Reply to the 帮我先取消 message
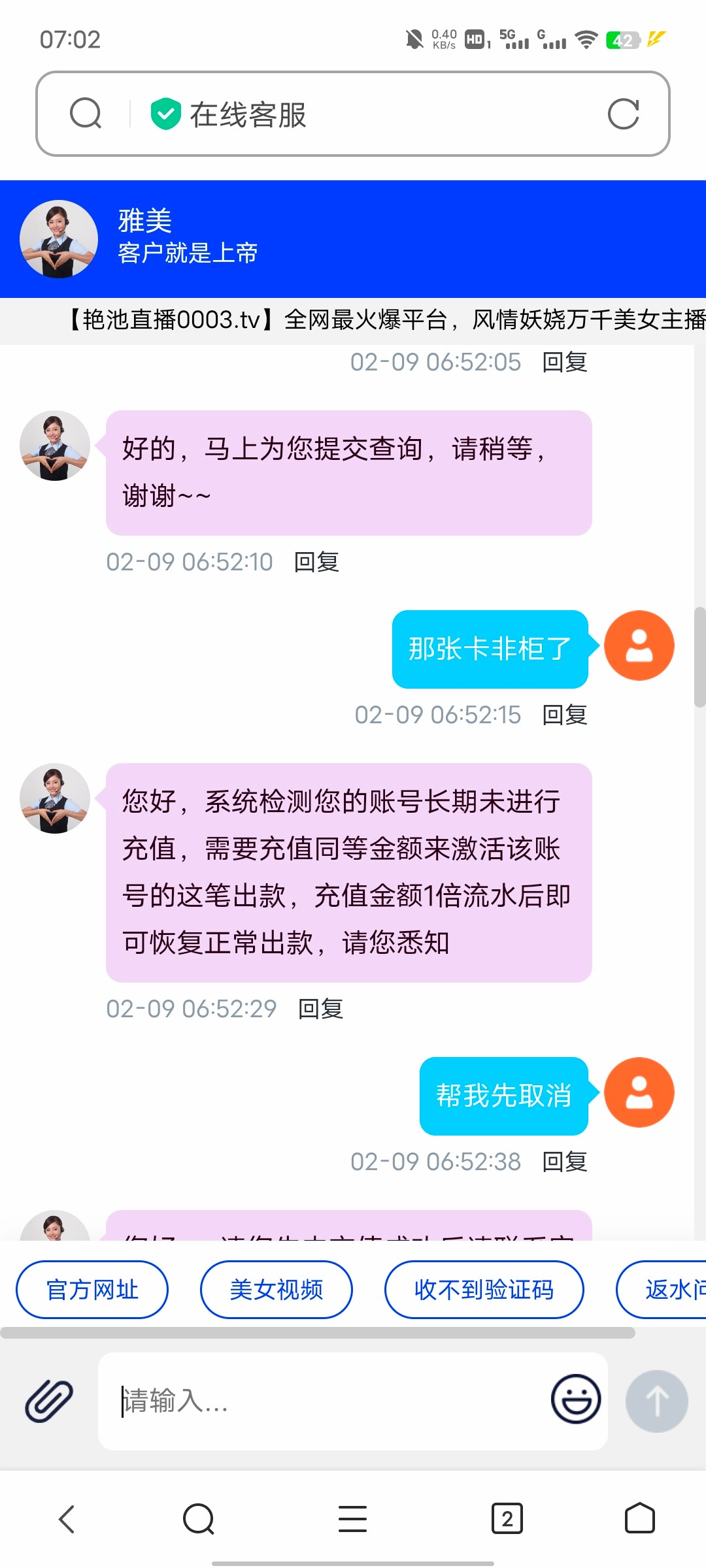706x1568 pixels. click(x=565, y=1162)
